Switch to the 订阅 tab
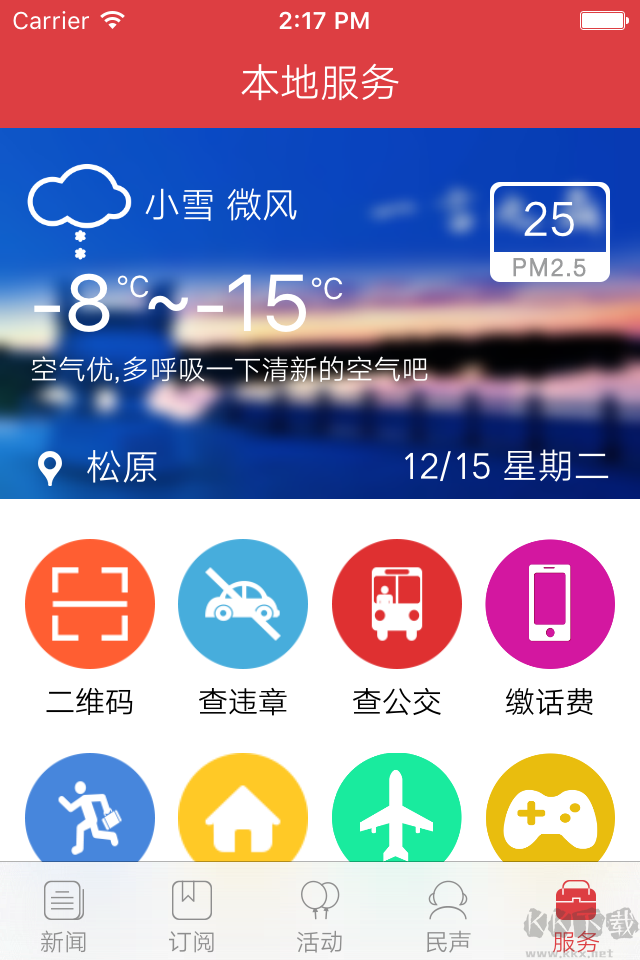The height and width of the screenshot is (960, 640). (191, 914)
